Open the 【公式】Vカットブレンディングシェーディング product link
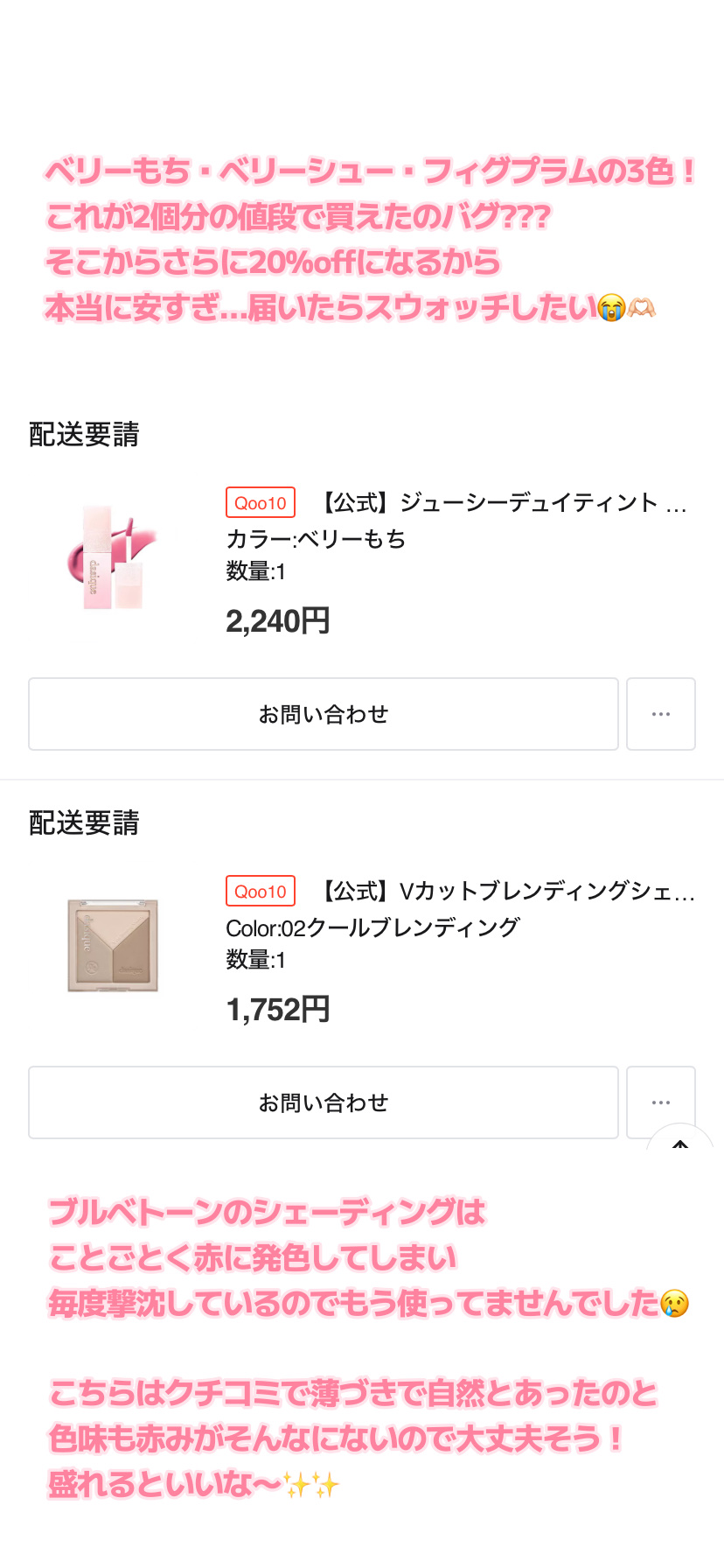724x1568 pixels. tap(507, 891)
